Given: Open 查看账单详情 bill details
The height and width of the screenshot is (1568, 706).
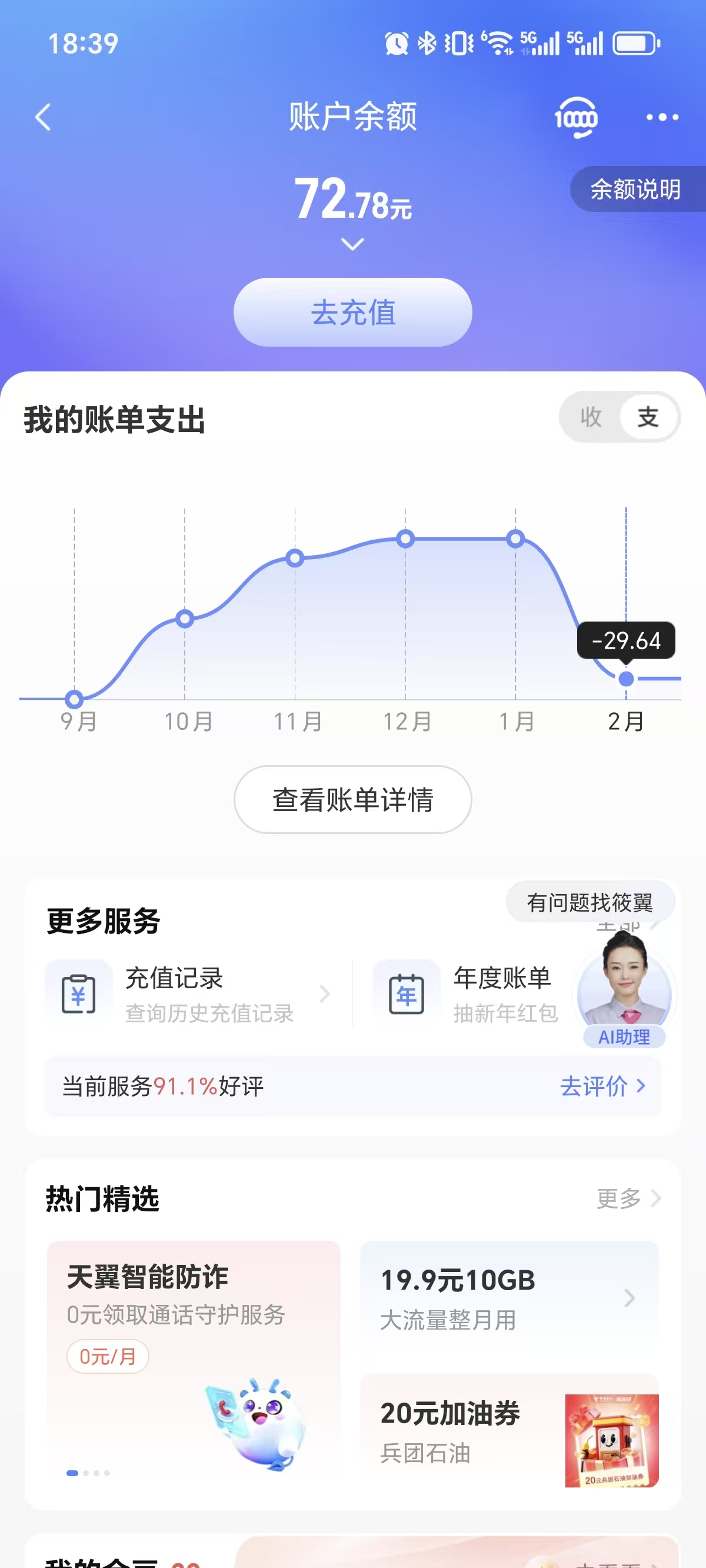Looking at the screenshot, I should tap(352, 799).
